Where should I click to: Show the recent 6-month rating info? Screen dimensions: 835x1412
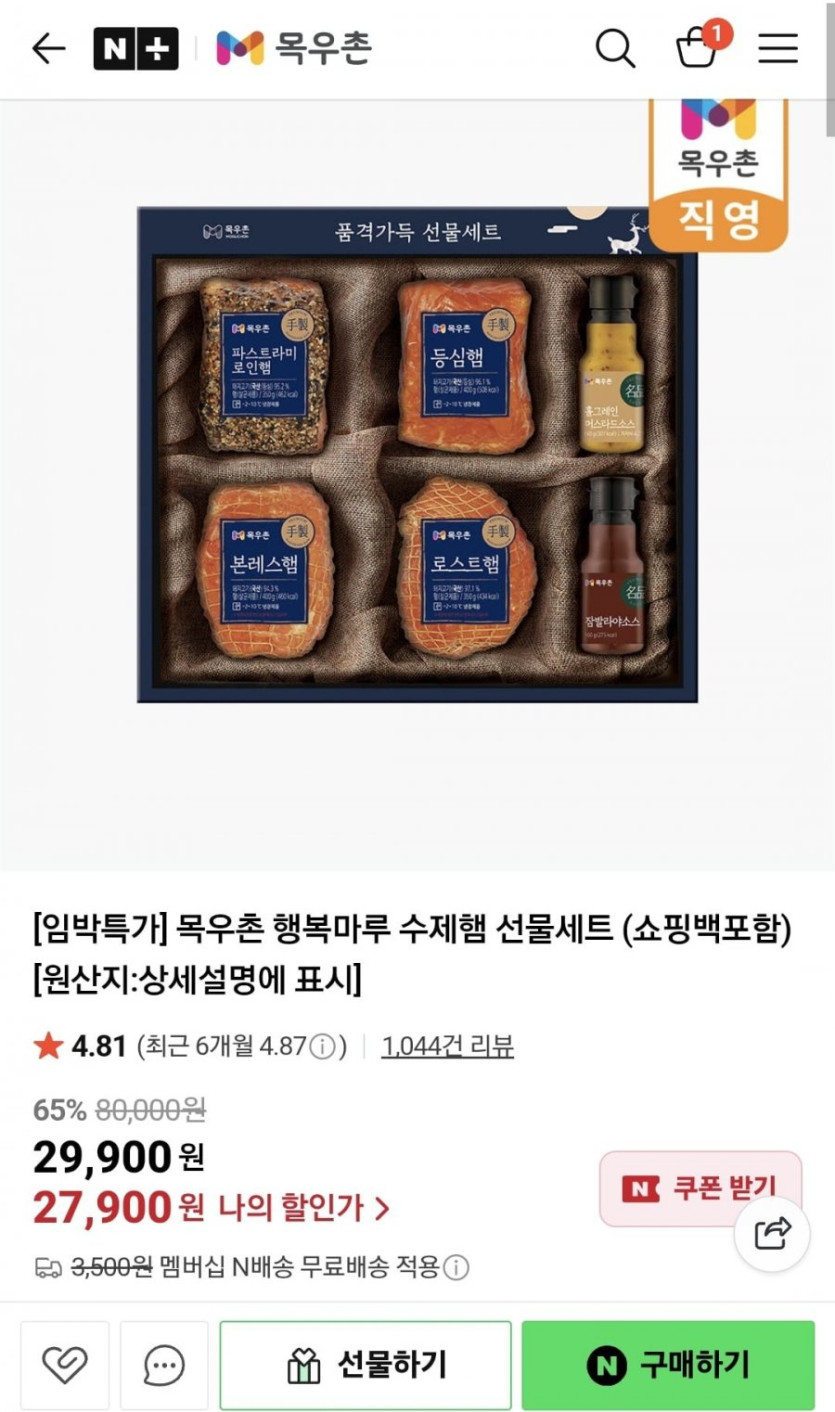(322, 1047)
